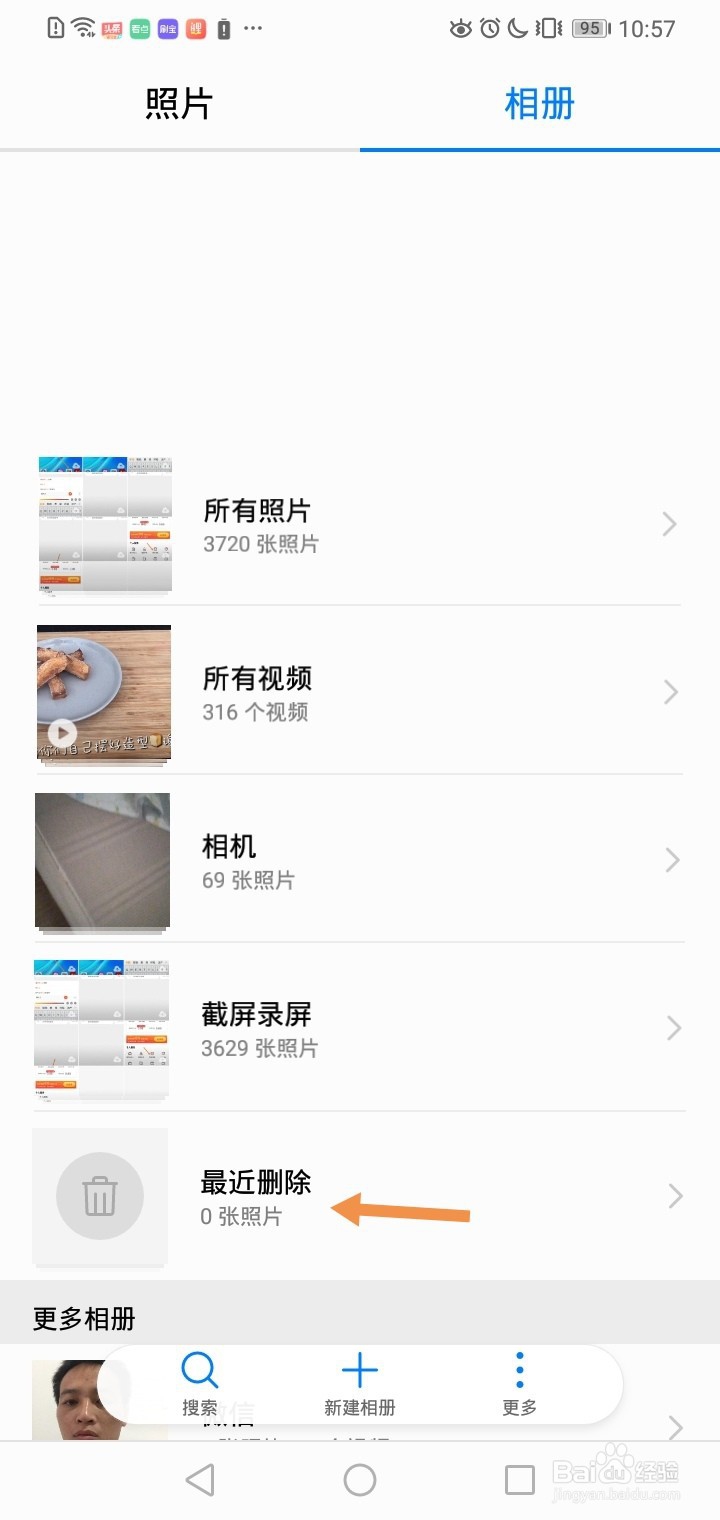The height and width of the screenshot is (1520, 720).
Task: Open the 所有照片 album thumbnail
Action: click(104, 524)
